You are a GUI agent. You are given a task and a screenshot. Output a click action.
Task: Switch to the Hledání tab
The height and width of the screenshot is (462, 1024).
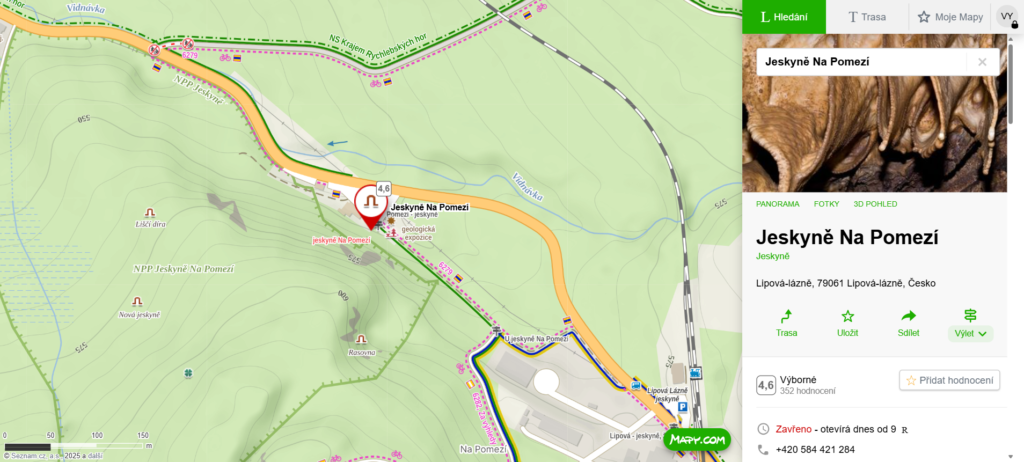click(x=784, y=17)
